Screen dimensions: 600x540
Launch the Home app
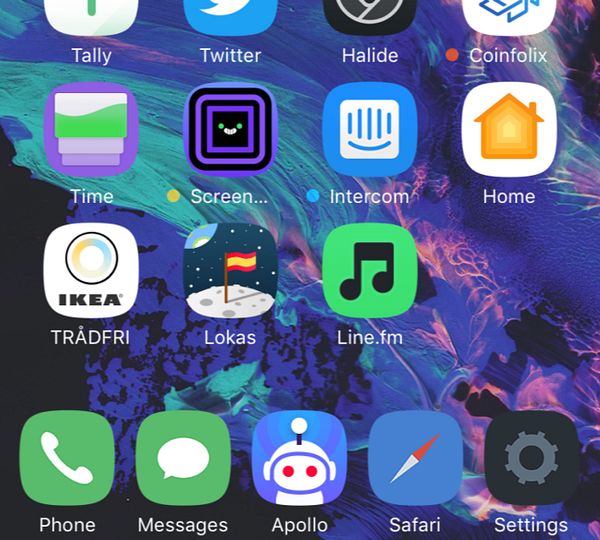pos(509,129)
